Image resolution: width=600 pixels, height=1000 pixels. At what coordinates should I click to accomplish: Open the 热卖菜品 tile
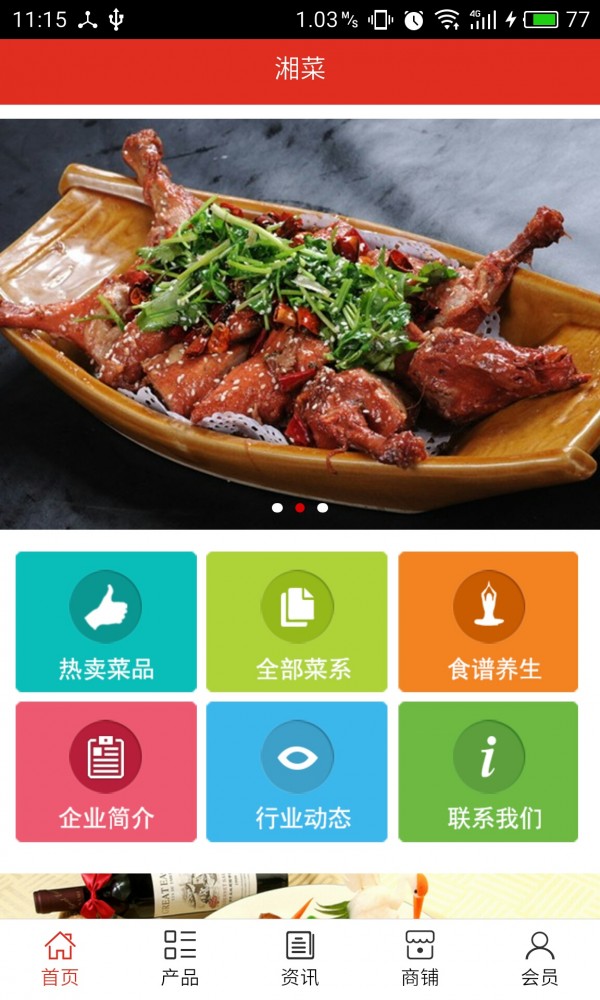[x=106, y=621]
